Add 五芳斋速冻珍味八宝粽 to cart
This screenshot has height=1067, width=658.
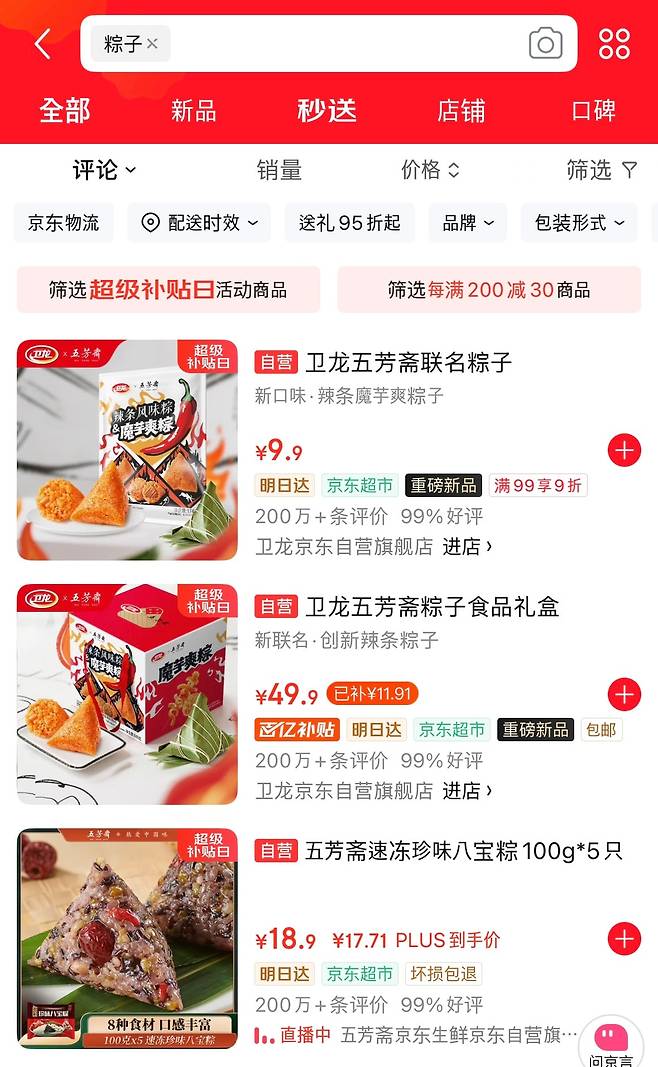[x=624, y=939]
